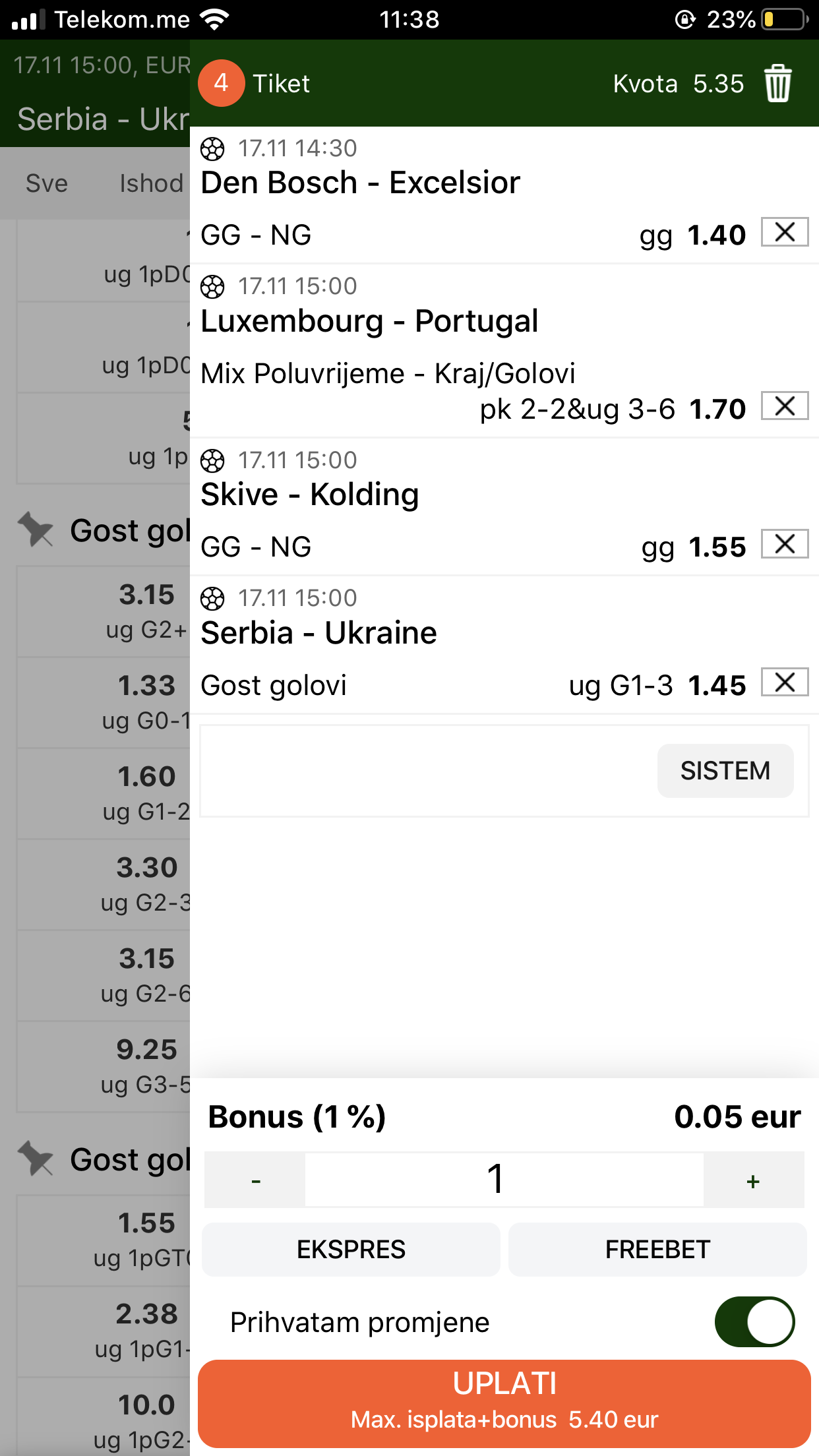Edit the stake amount field
This screenshot has width=819, height=1456.
[504, 1180]
